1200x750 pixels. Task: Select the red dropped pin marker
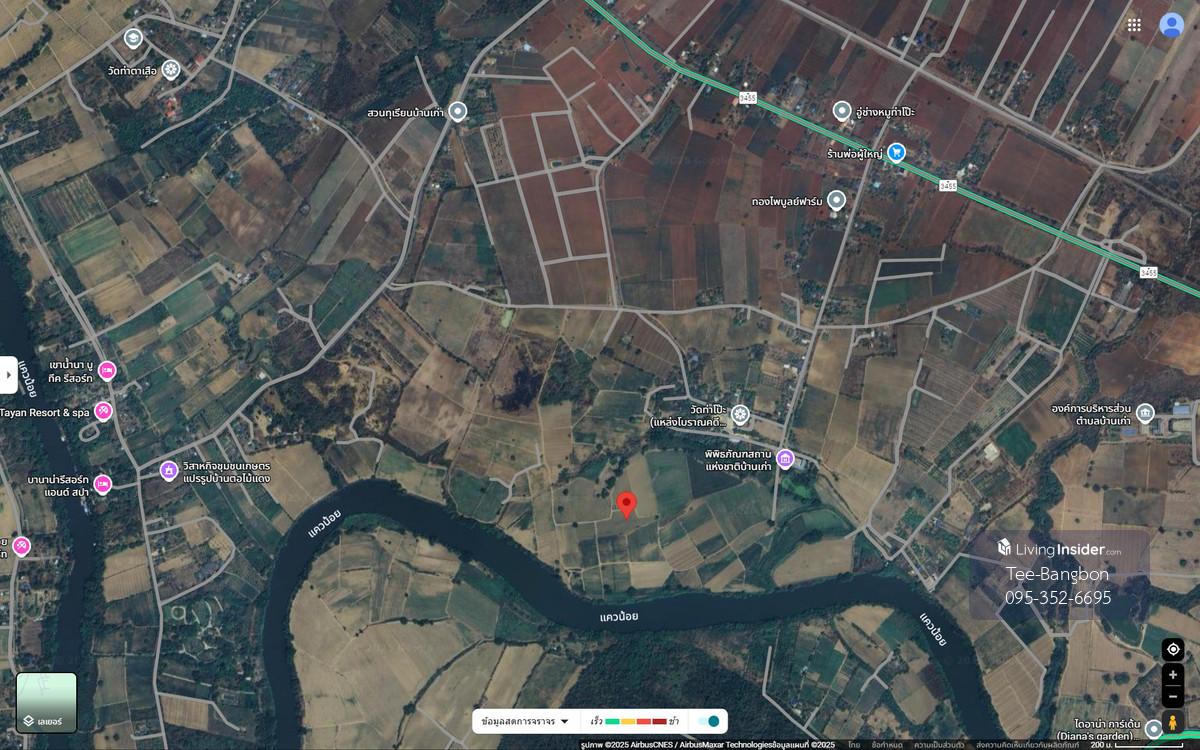(627, 505)
